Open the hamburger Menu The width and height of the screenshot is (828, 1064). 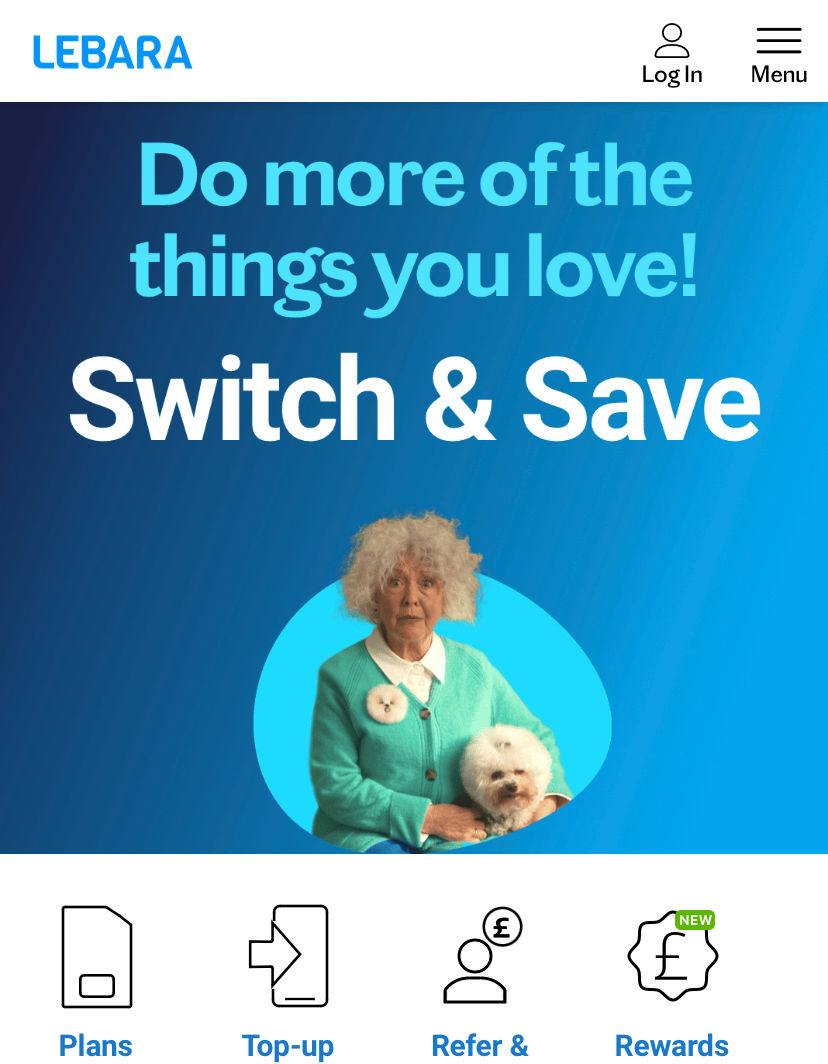(x=778, y=55)
